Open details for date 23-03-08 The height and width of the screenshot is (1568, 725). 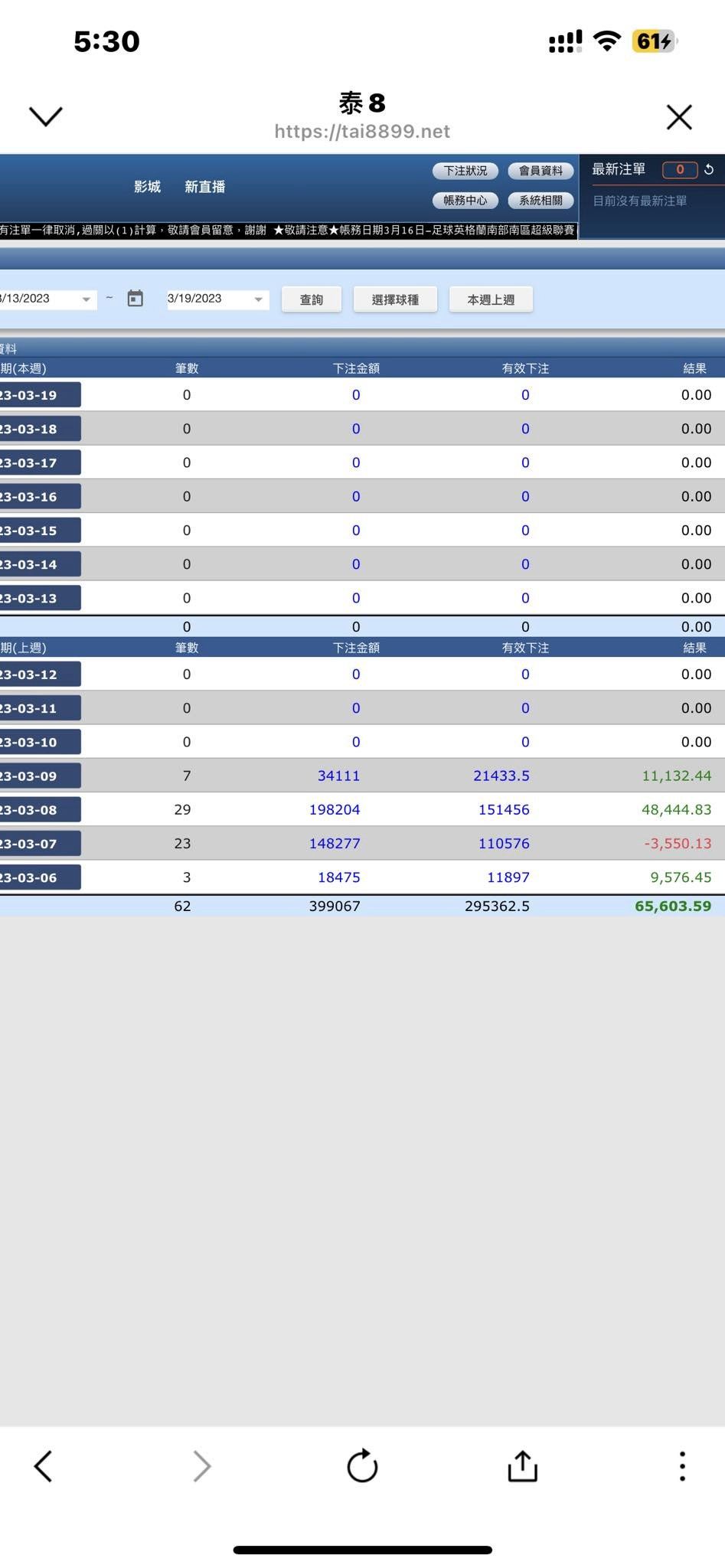[40, 810]
